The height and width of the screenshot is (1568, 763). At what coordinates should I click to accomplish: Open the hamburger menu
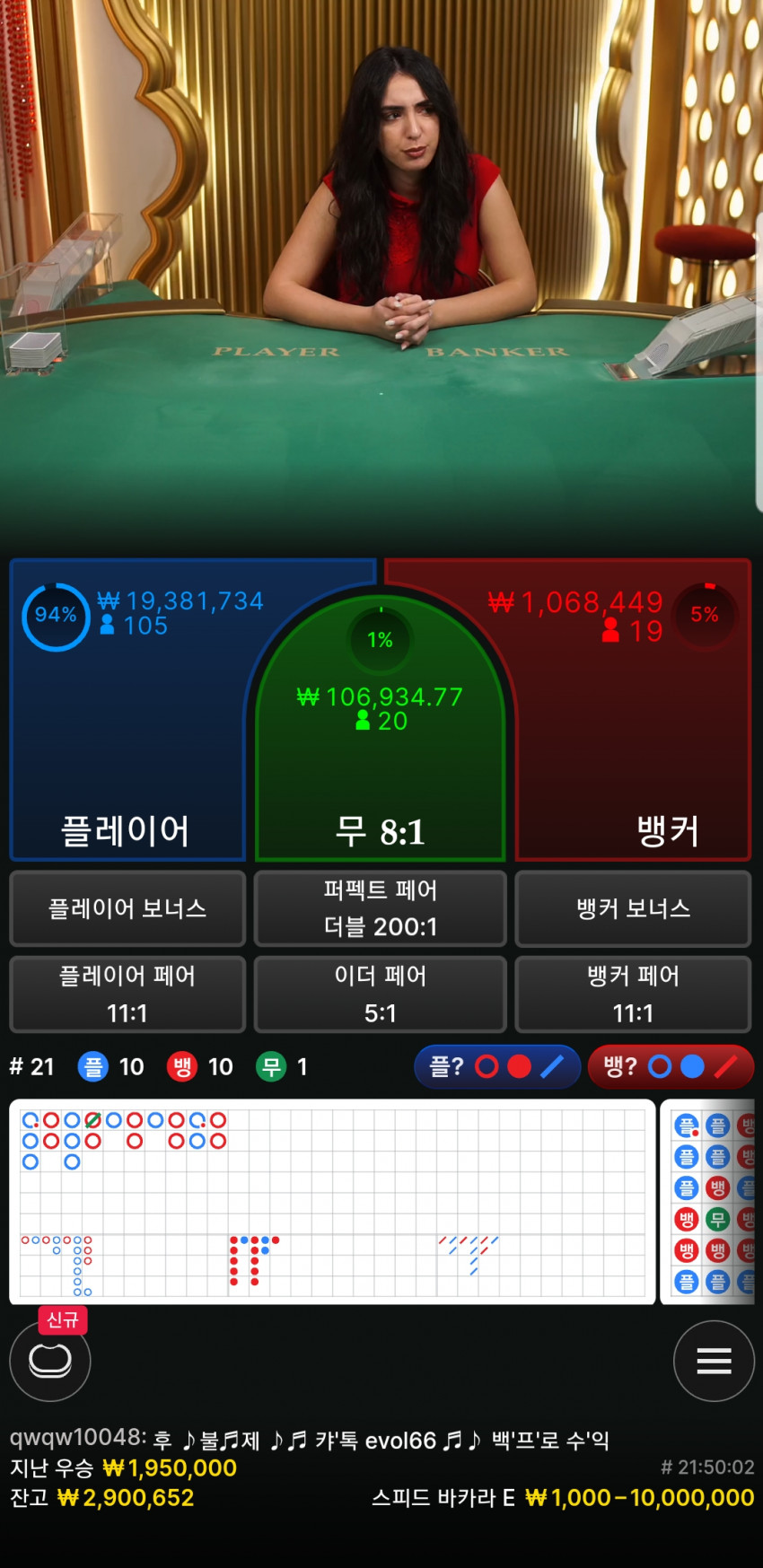pyautogui.click(x=714, y=1361)
